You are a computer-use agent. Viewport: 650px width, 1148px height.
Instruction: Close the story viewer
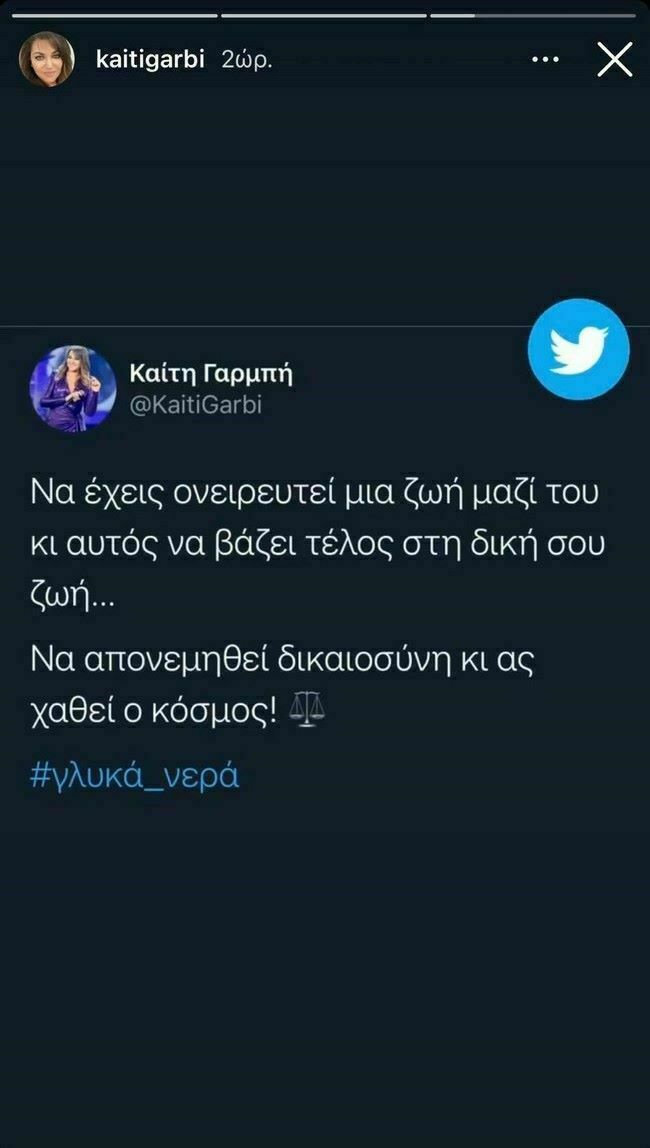pyautogui.click(x=614, y=60)
